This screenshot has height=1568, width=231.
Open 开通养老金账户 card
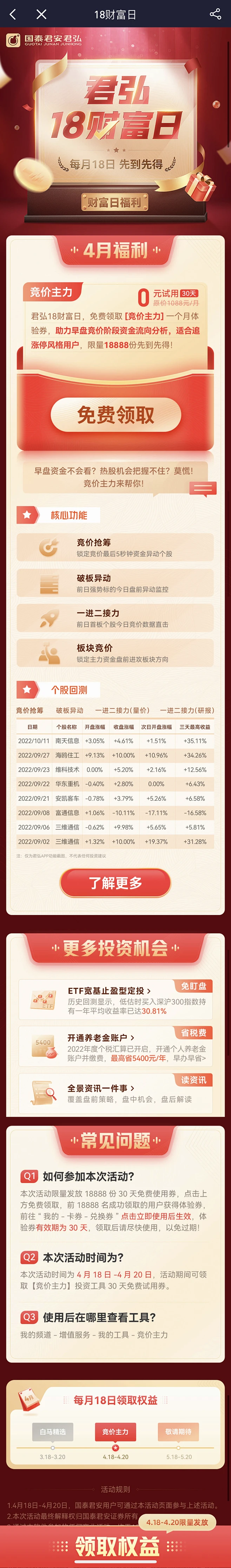point(115,1047)
